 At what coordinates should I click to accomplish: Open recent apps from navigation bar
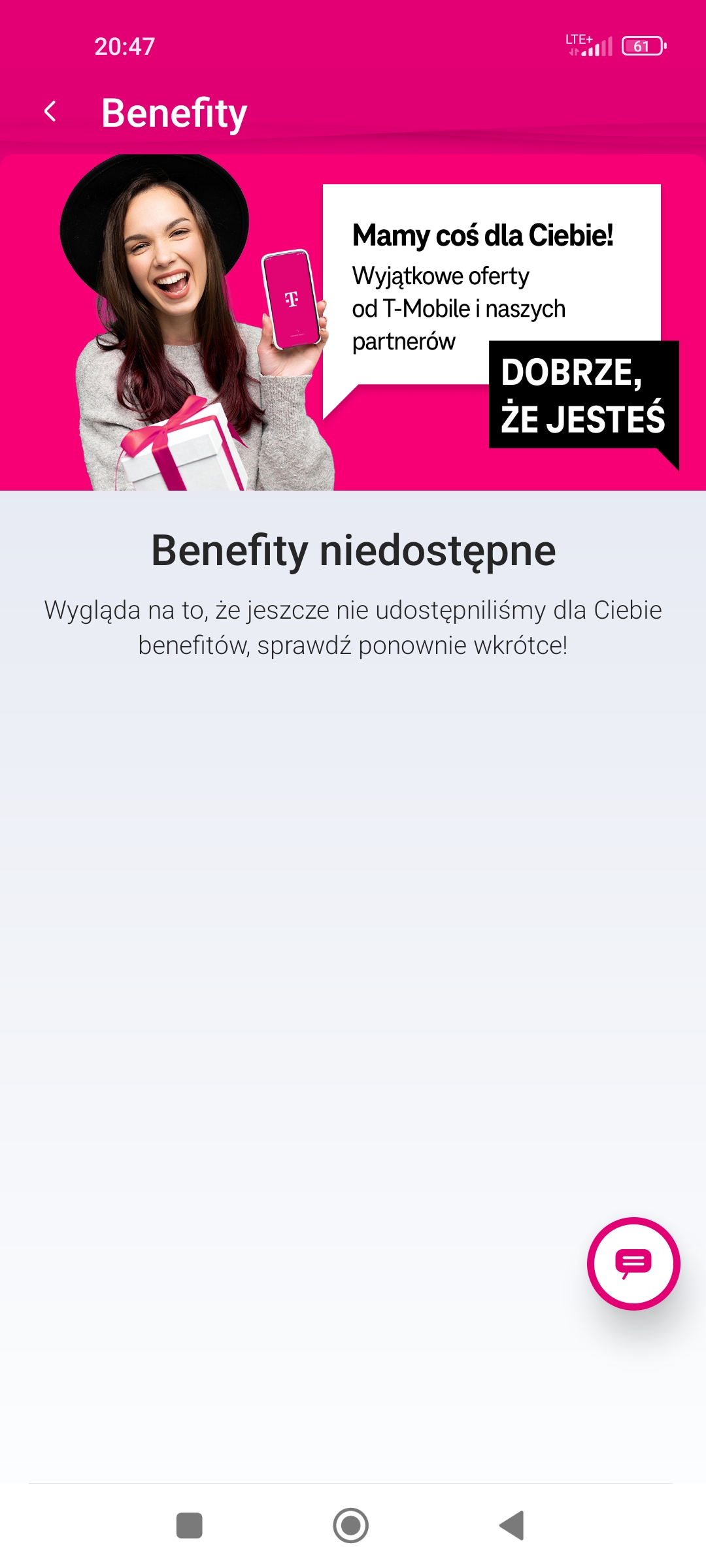click(x=190, y=1526)
